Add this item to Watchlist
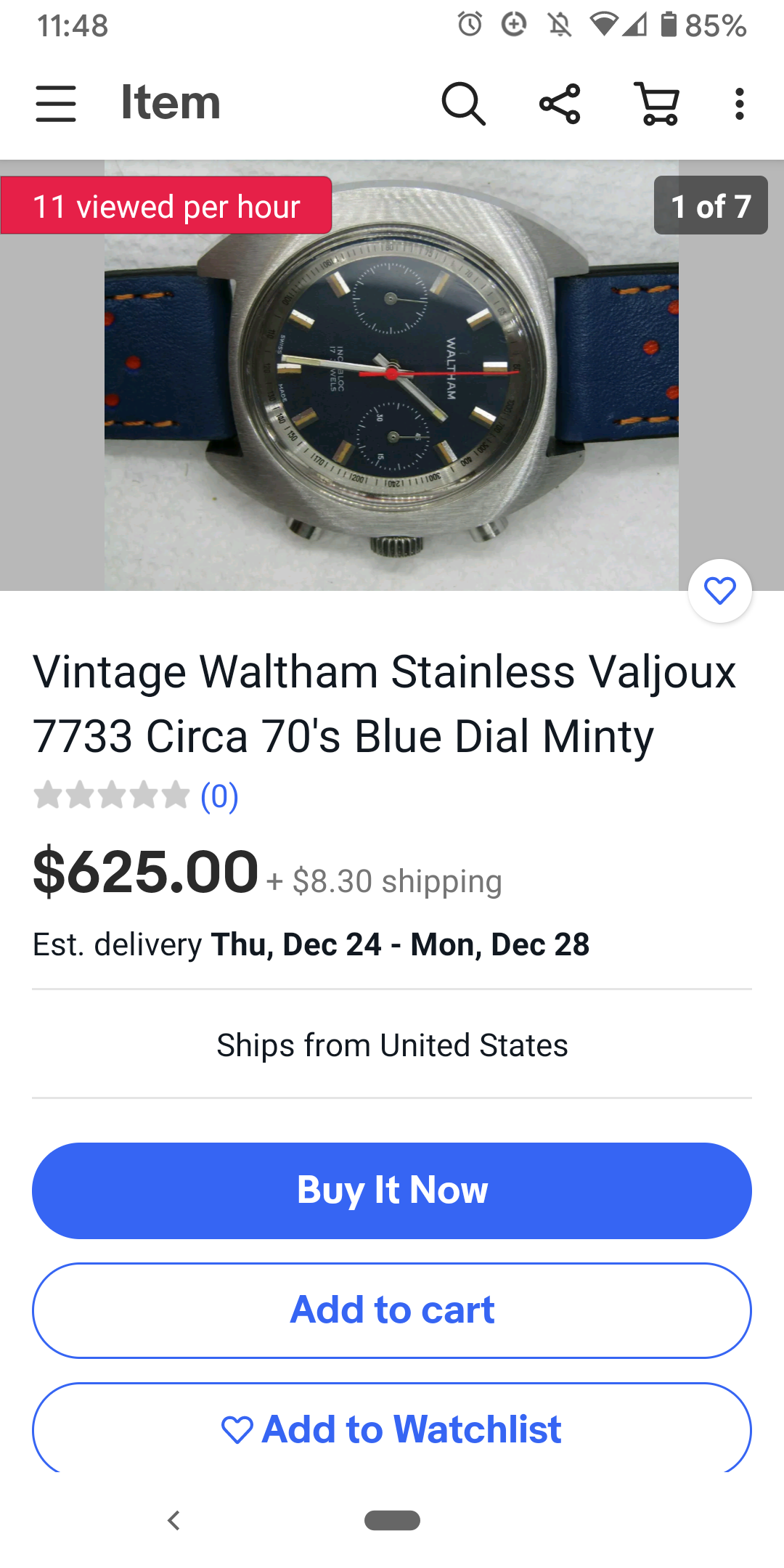This screenshot has width=784, height=1568. click(392, 1429)
